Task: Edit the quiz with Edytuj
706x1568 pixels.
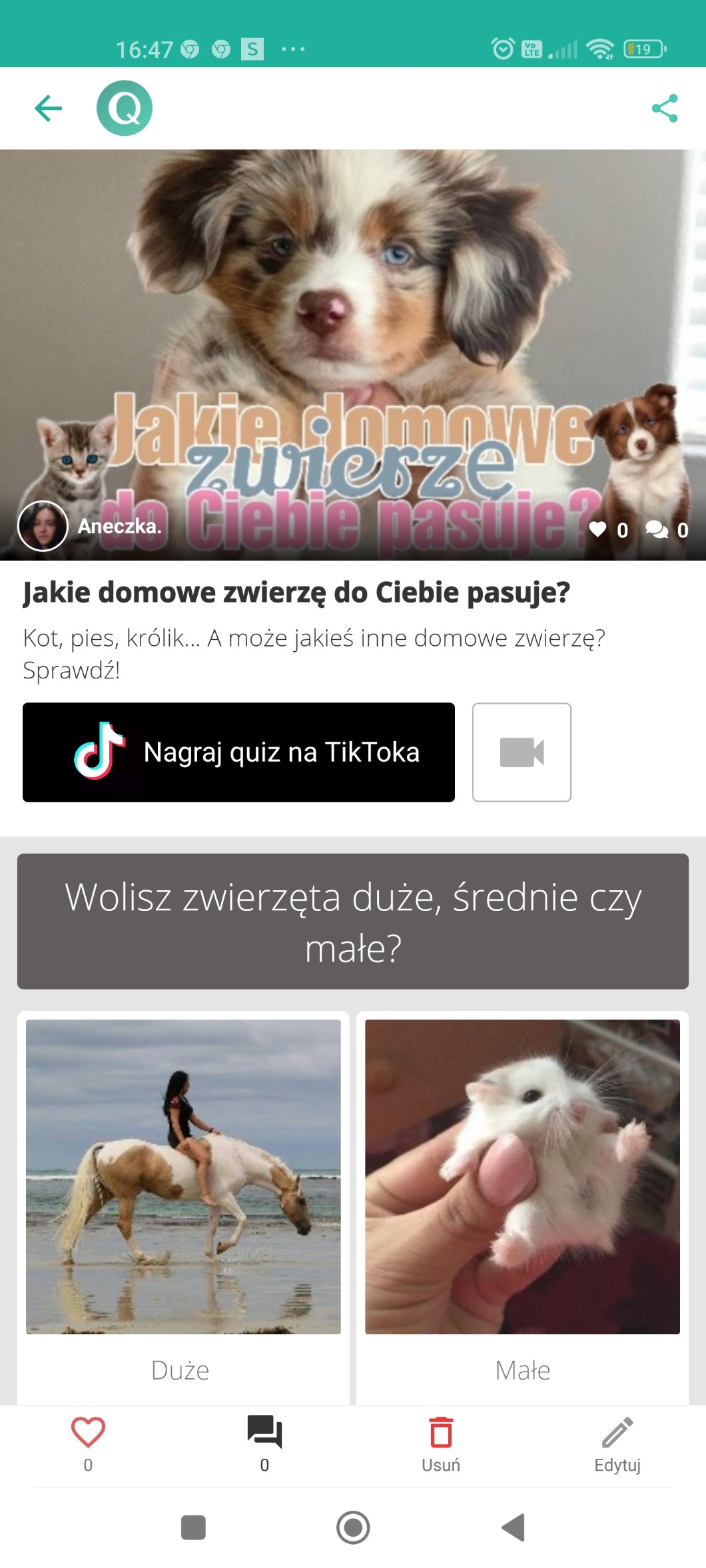Action: click(617, 1442)
